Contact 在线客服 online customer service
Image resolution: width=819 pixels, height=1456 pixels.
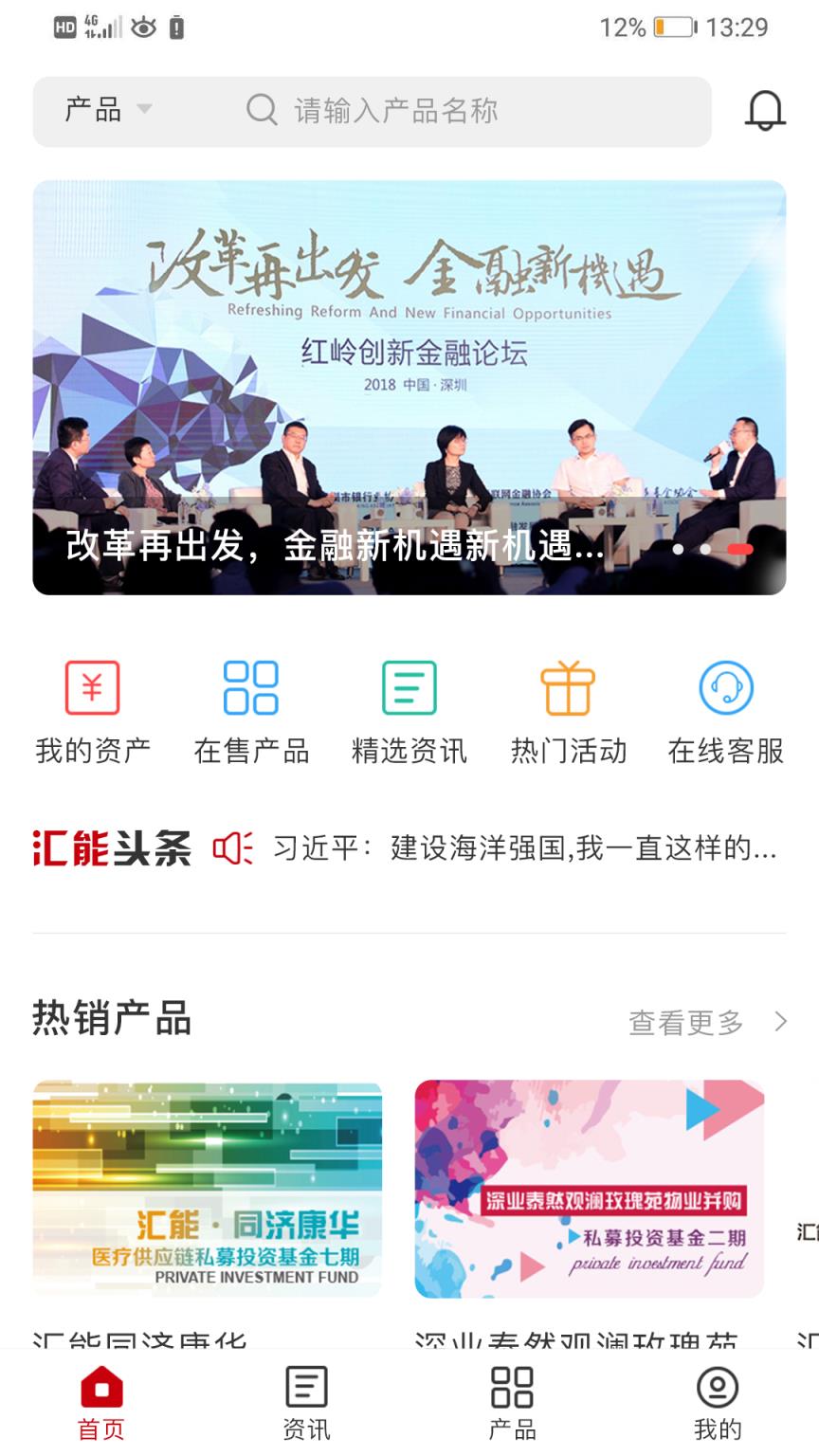coord(726,711)
